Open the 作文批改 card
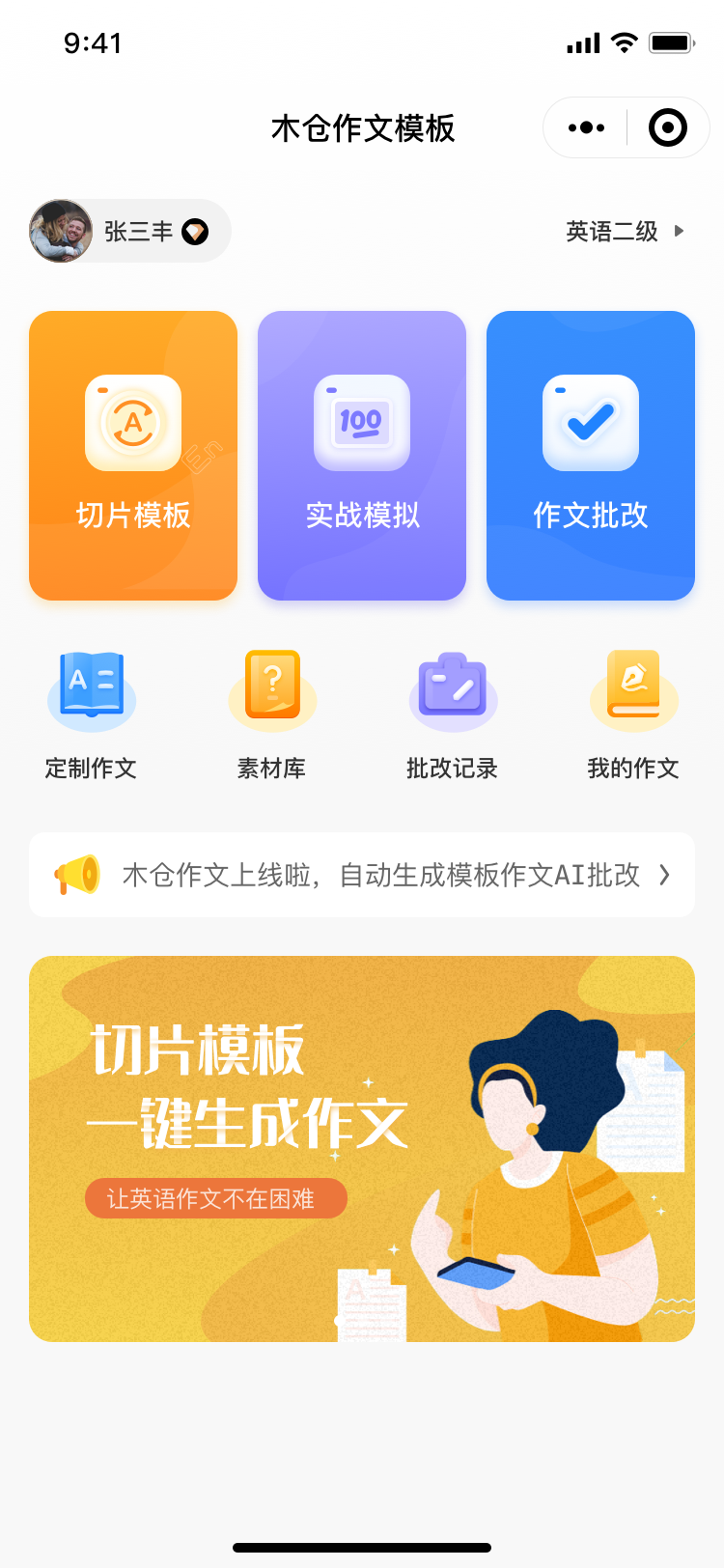 (591, 456)
